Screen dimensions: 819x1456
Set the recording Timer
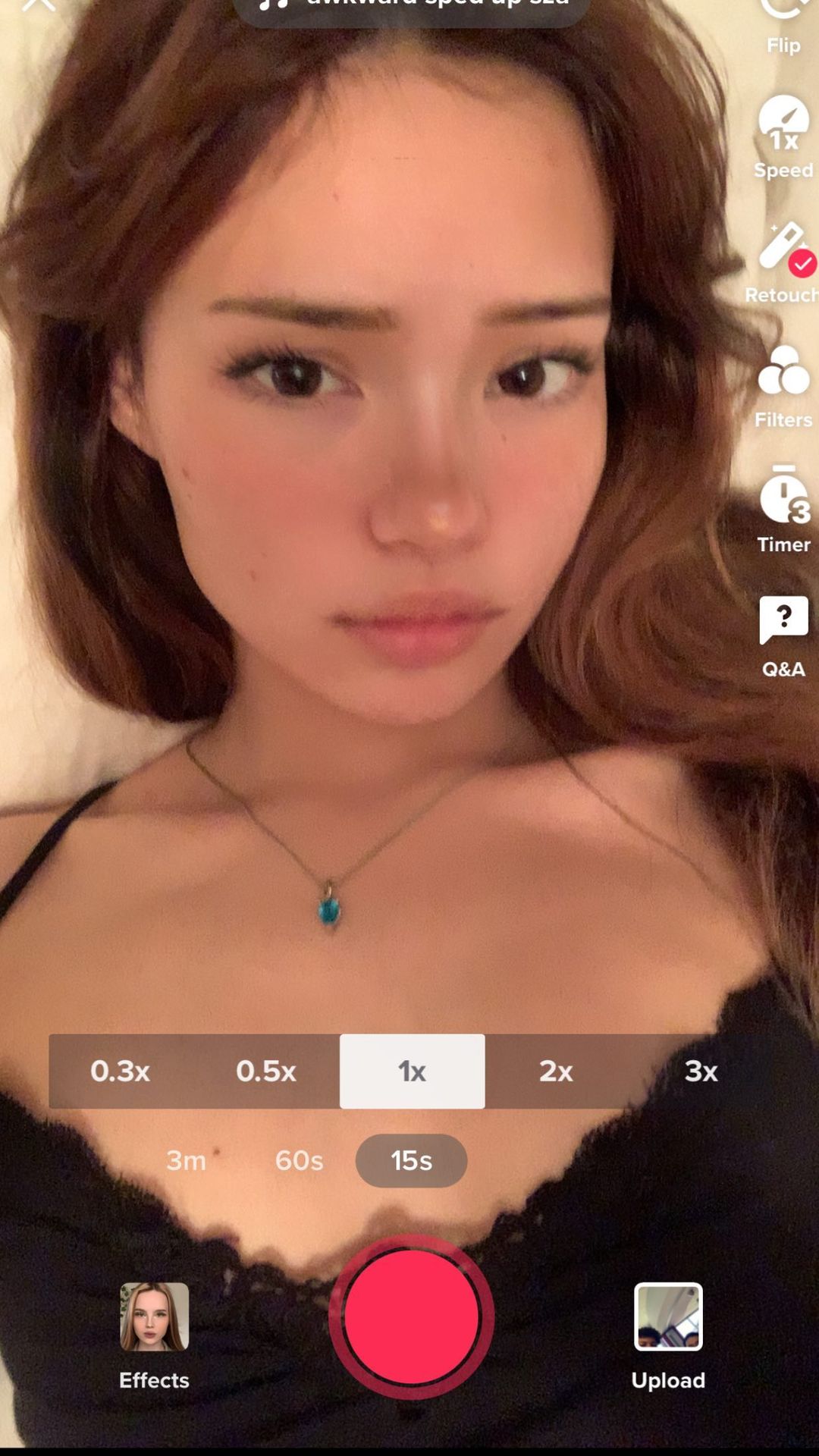(783, 510)
